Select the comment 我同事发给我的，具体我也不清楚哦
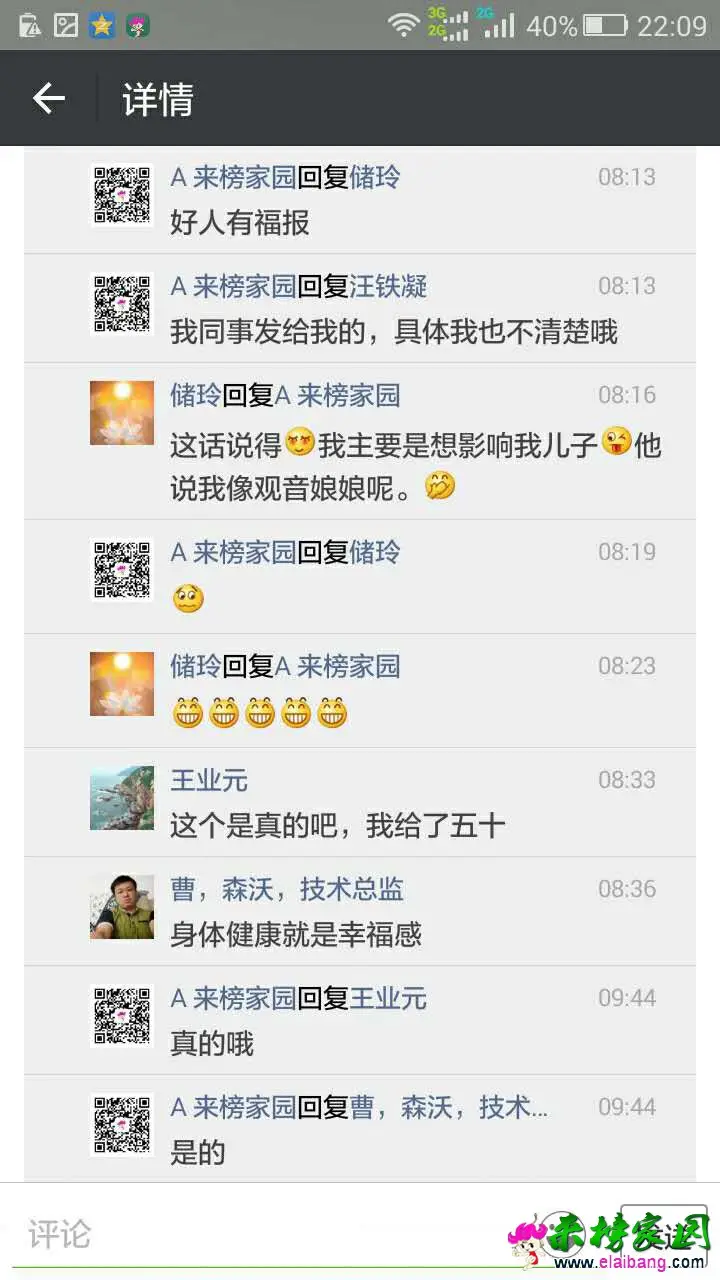720x1280 pixels. 394,331
